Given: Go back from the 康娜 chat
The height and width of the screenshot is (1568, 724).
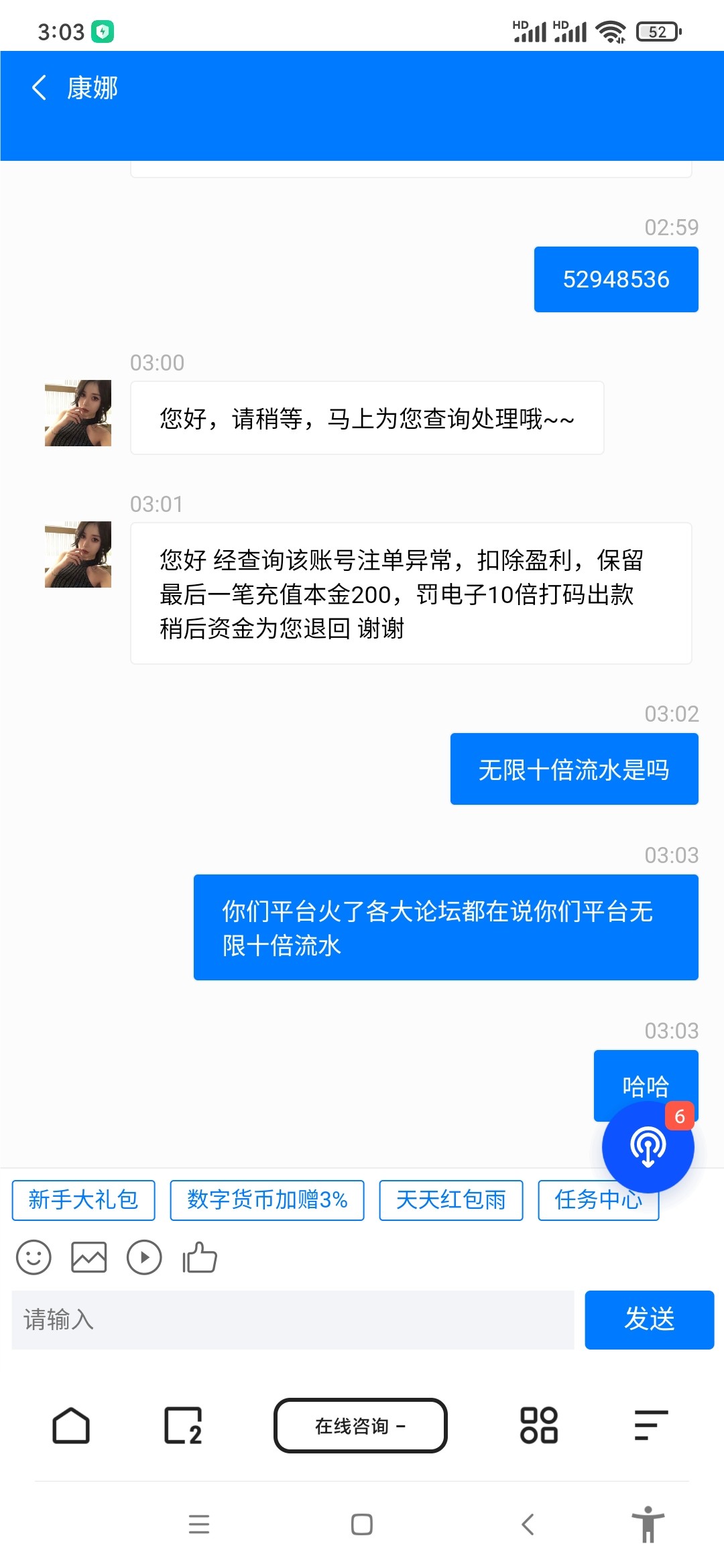Looking at the screenshot, I should 40,88.
